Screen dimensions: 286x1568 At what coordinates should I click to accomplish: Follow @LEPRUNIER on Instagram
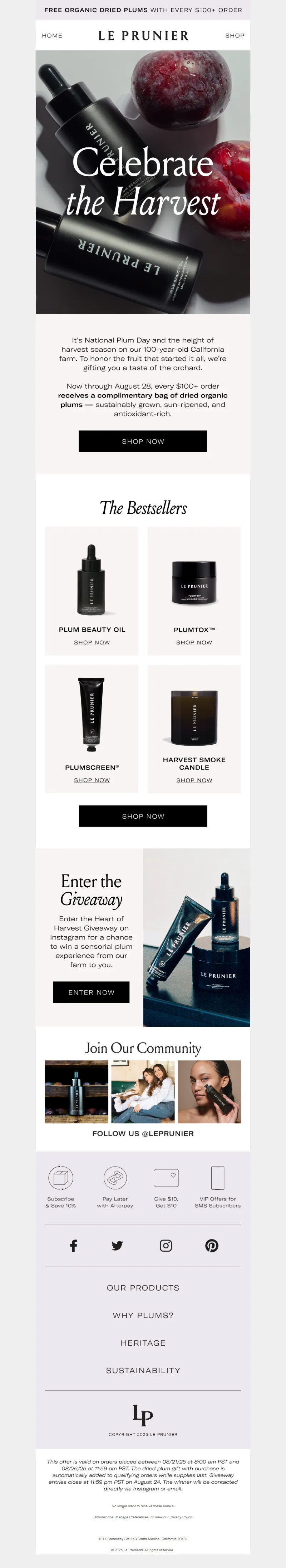click(143, 1133)
